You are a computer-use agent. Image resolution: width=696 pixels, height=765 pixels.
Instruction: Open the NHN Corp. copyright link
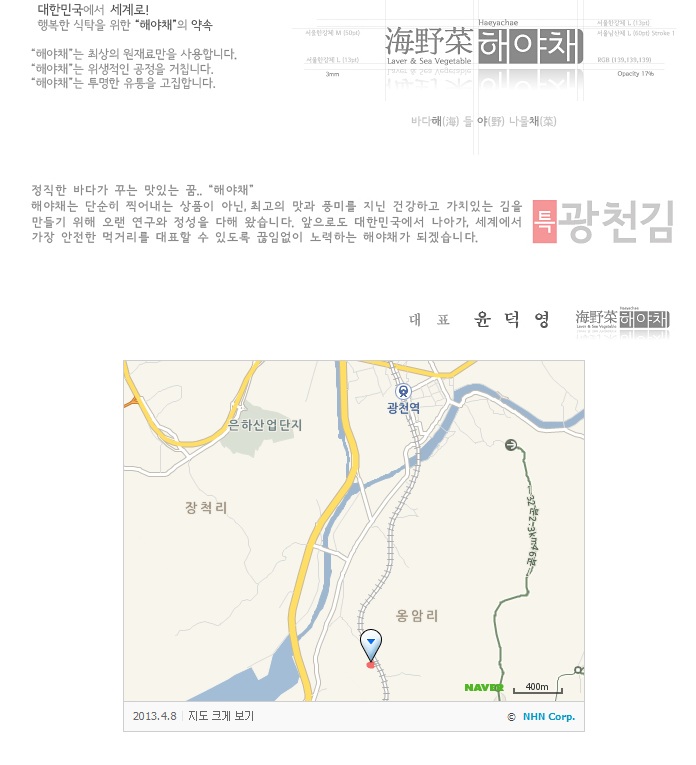pos(549,716)
